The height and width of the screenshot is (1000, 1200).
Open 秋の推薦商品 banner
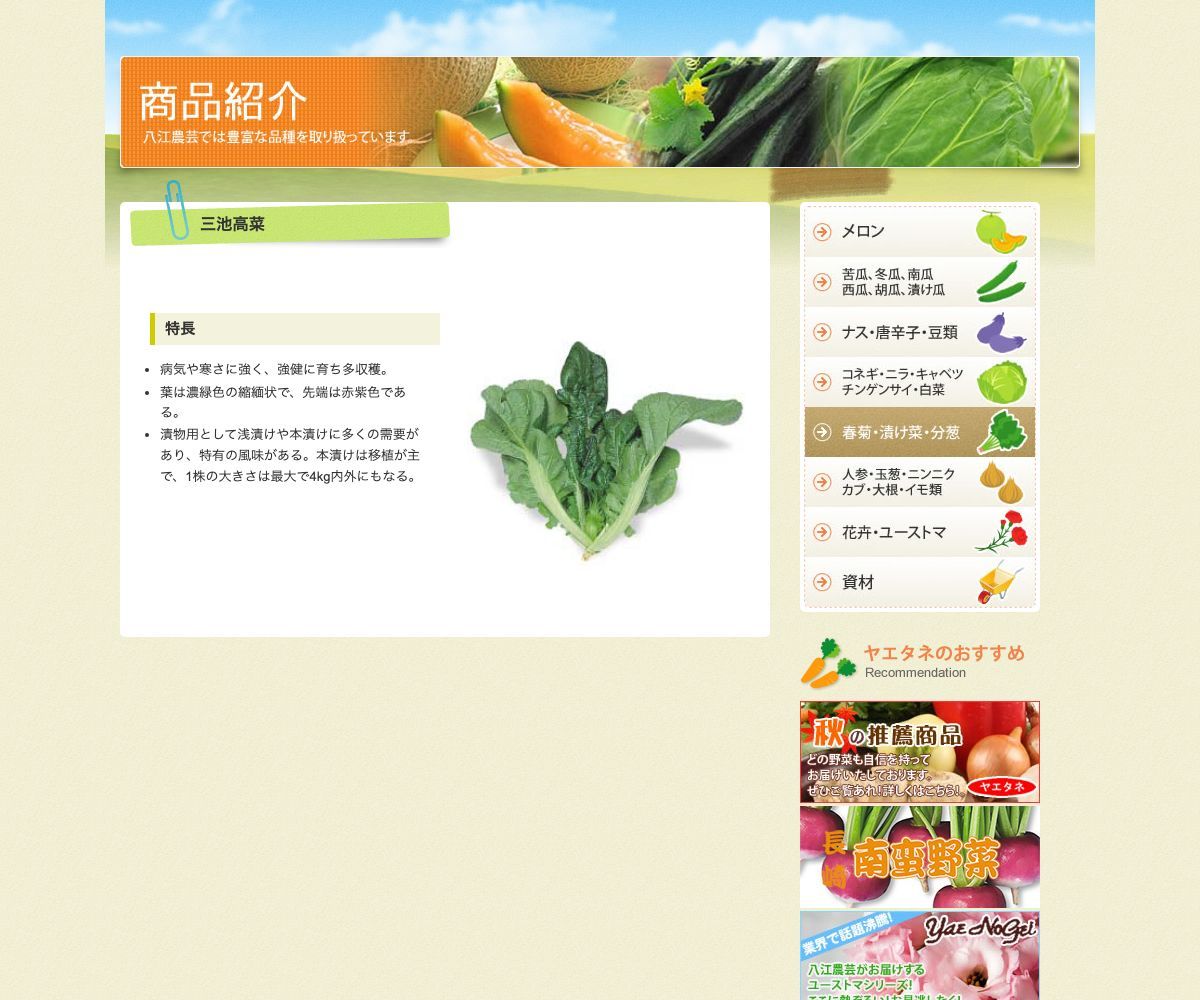point(919,752)
